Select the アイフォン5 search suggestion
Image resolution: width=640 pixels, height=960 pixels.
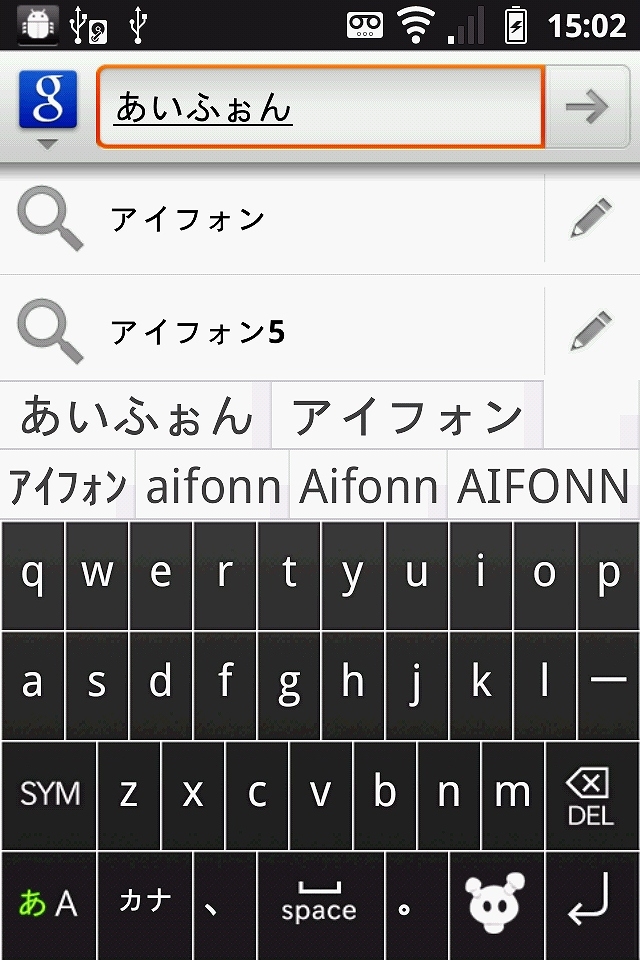[x=272, y=331]
